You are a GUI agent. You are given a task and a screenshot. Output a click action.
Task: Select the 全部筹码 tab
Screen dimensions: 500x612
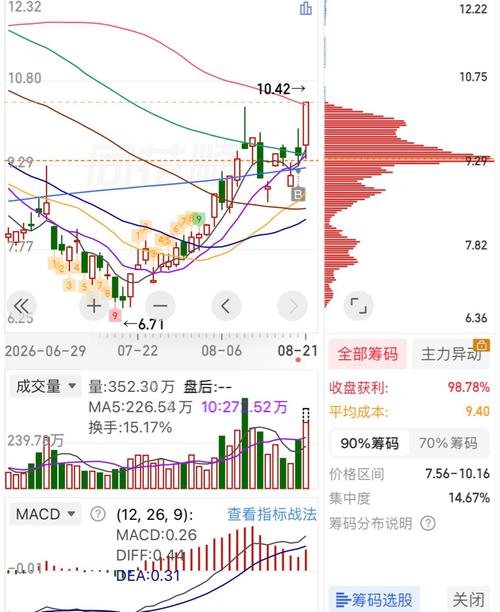coord(368,354)
